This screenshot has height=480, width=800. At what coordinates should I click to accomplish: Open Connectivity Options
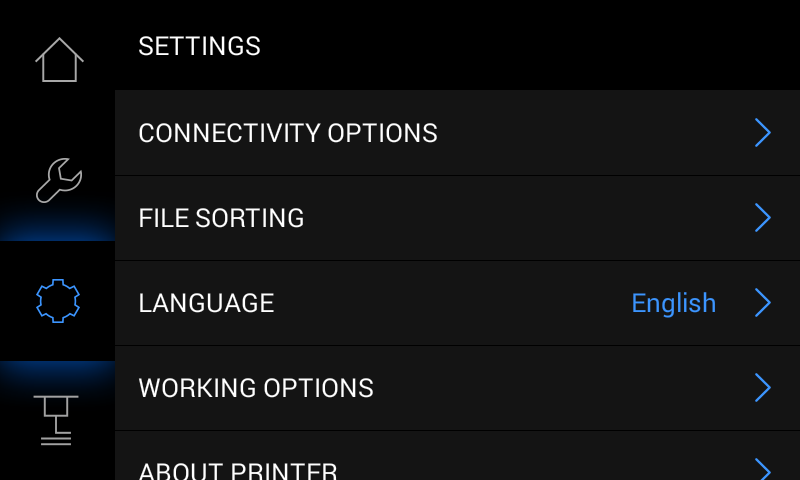[x=456, y=133]
